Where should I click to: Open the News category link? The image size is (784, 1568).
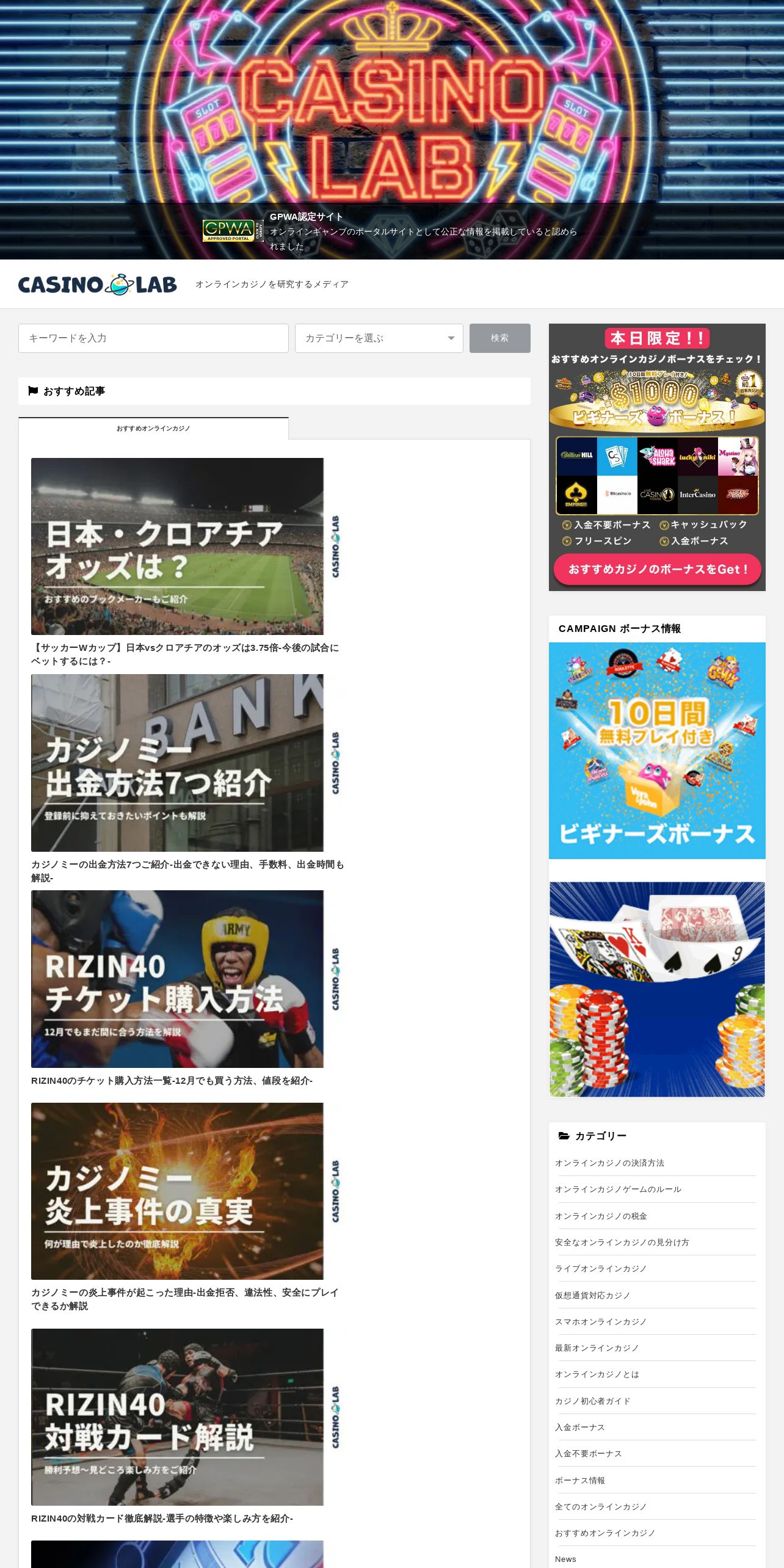tap(565, 1559)
